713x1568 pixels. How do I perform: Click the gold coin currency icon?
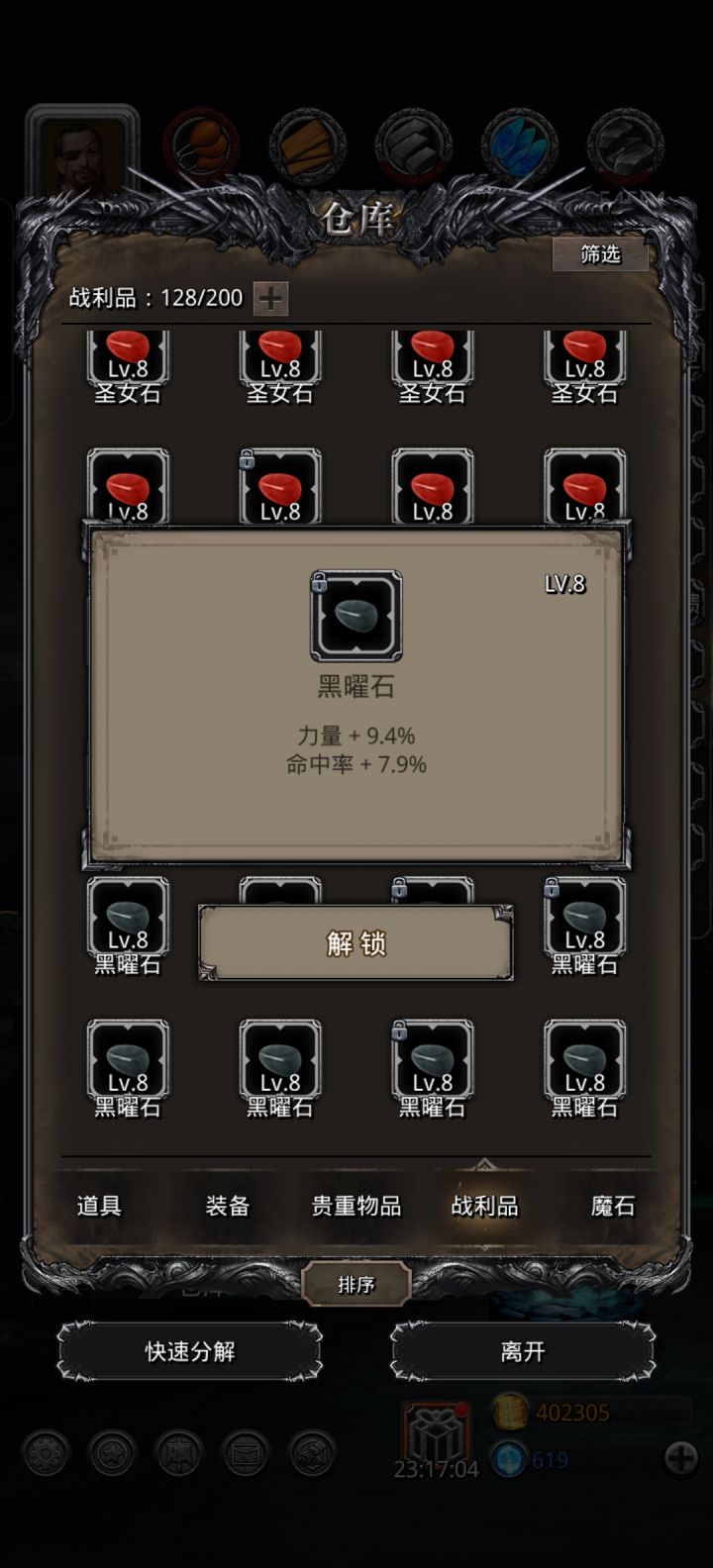[x=511, y=1412]
